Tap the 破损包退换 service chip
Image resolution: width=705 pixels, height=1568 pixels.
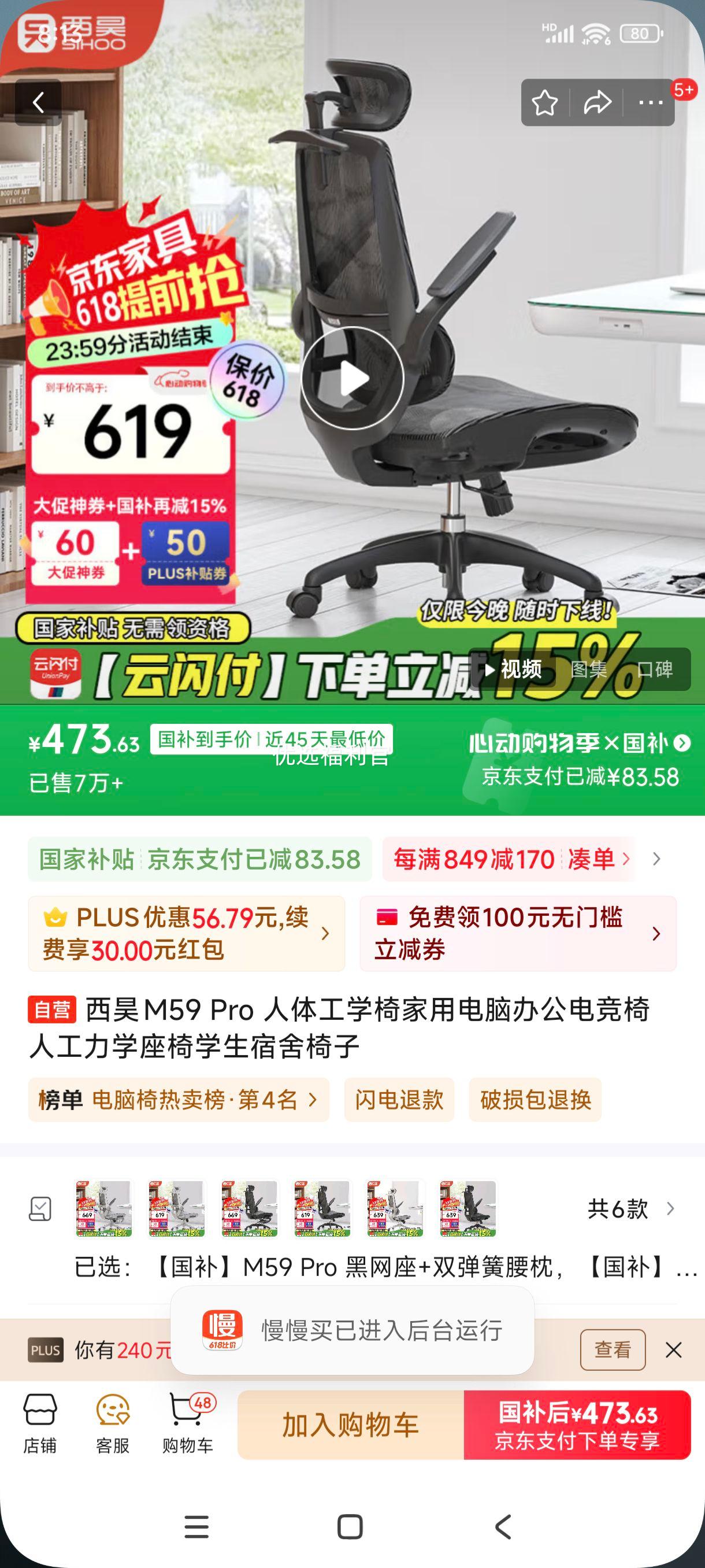(x=535, y=1099)
